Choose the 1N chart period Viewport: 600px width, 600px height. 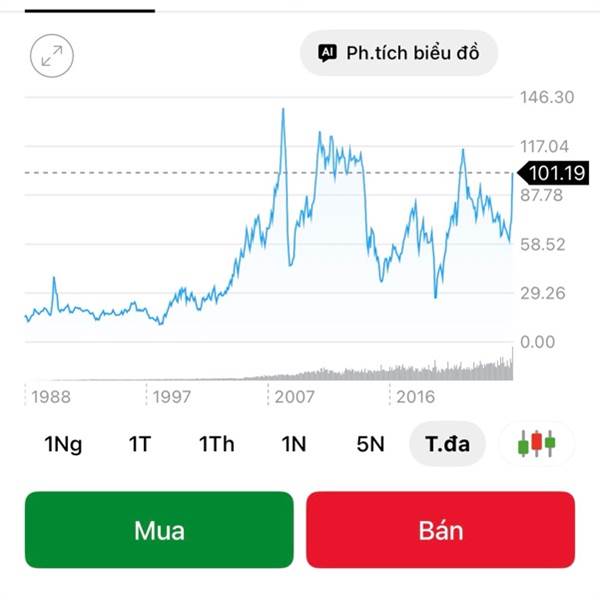click(293, 444)
